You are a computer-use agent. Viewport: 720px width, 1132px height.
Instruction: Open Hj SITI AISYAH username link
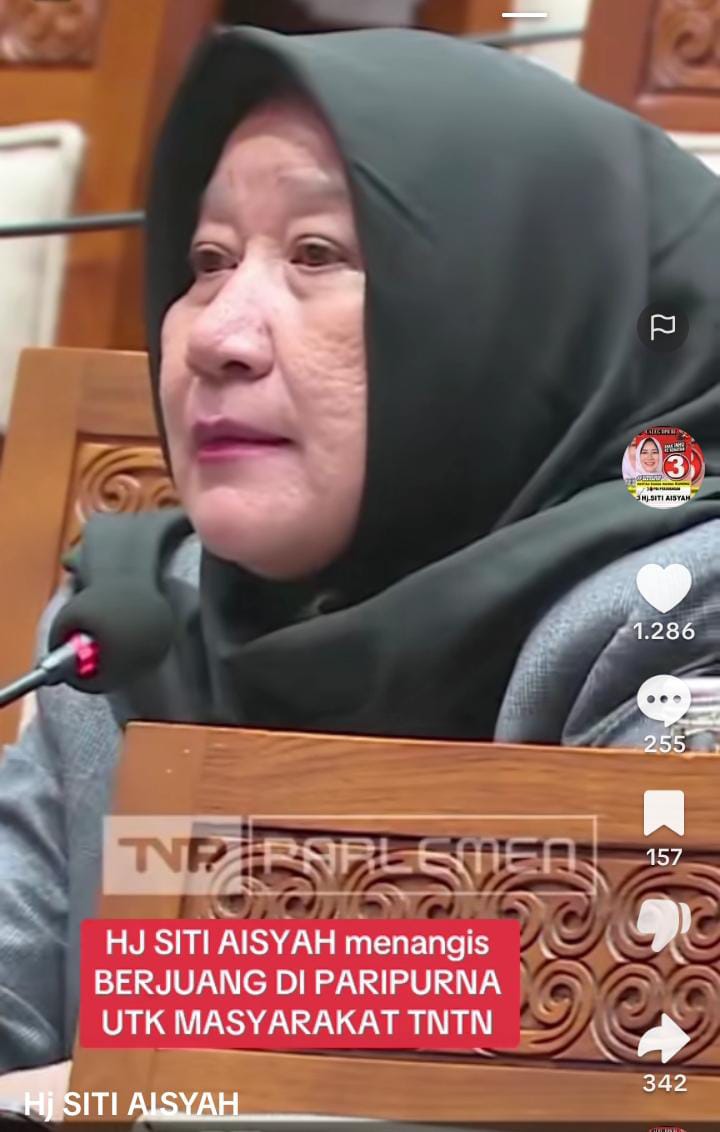(131, 1104)
